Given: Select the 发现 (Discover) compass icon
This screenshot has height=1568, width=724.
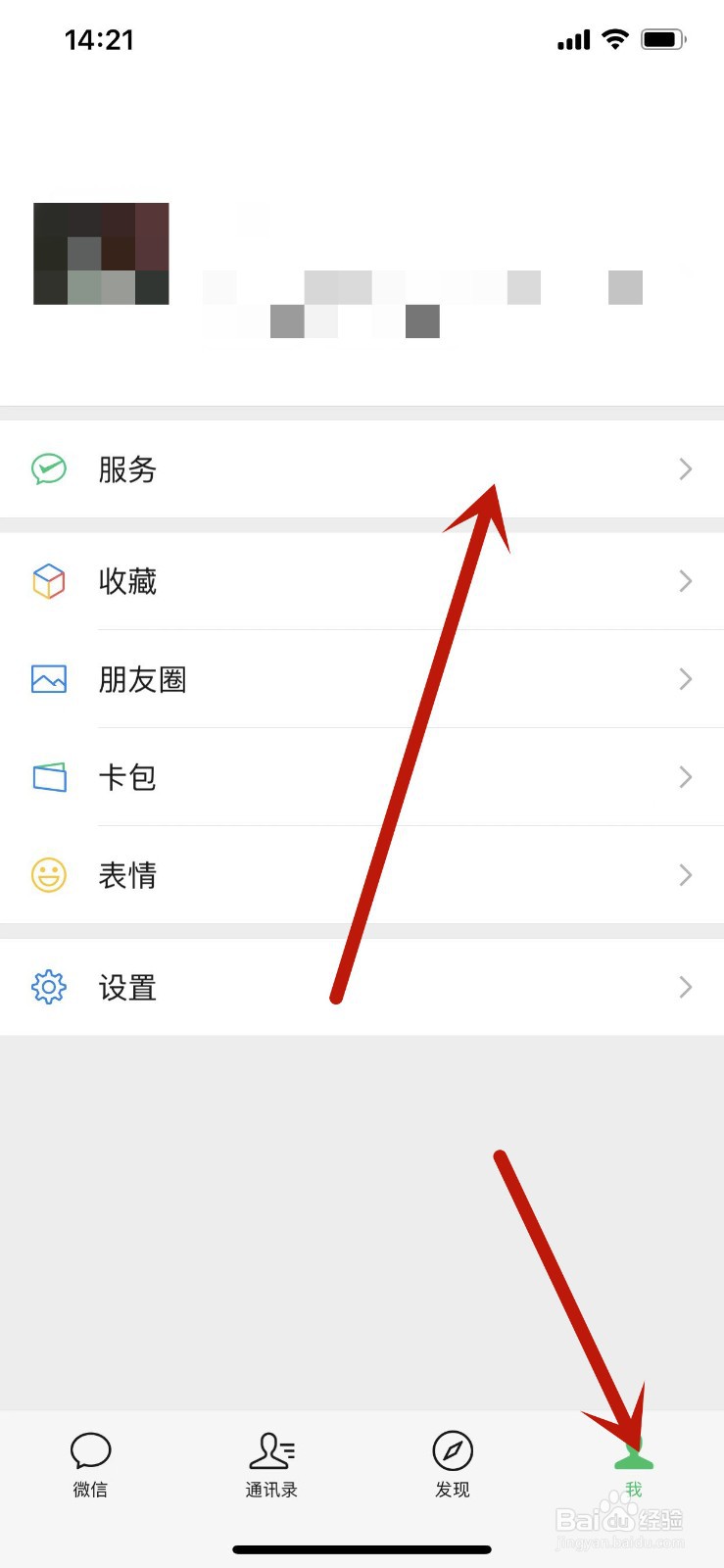Looking at the screenshot, I should 451,1450.
